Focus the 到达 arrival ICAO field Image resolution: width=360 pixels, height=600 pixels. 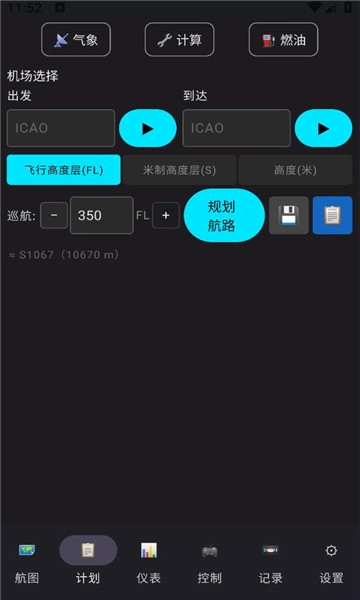point(236,128)
